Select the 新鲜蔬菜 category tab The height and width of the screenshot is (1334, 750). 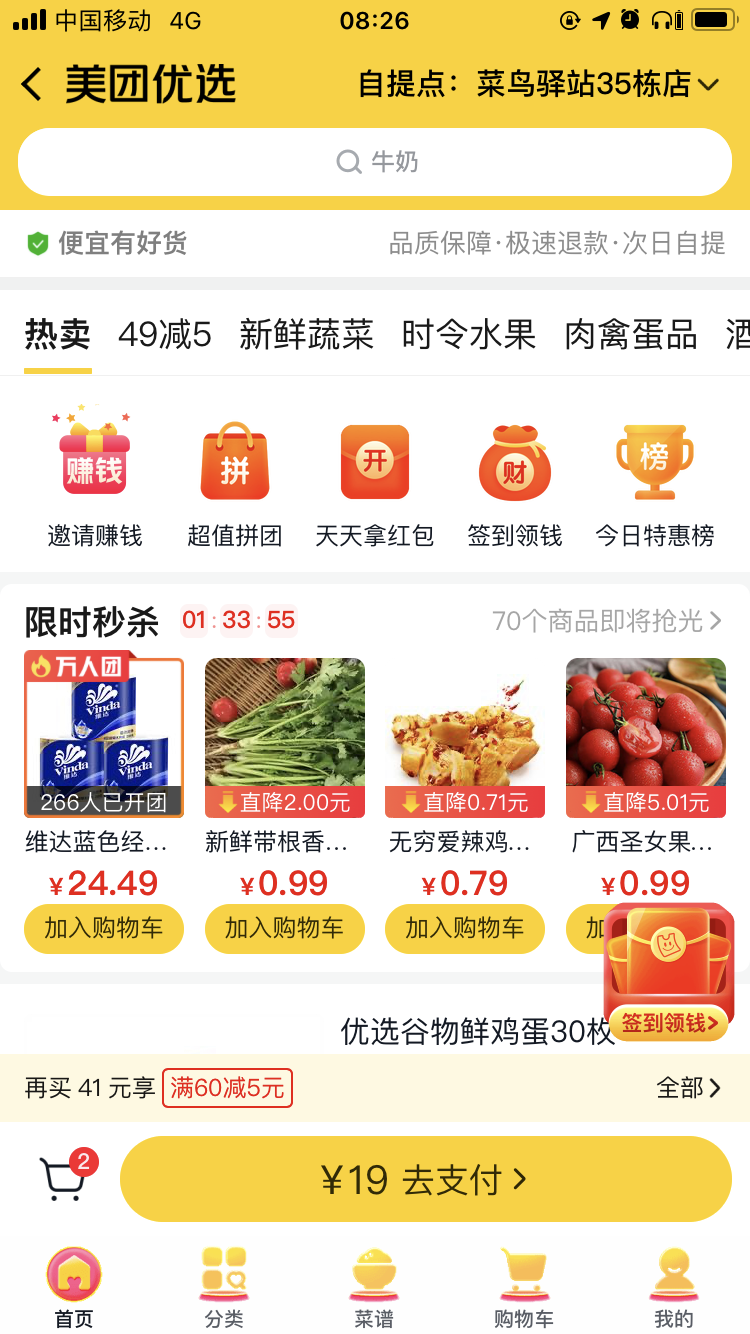pos(306,335)
